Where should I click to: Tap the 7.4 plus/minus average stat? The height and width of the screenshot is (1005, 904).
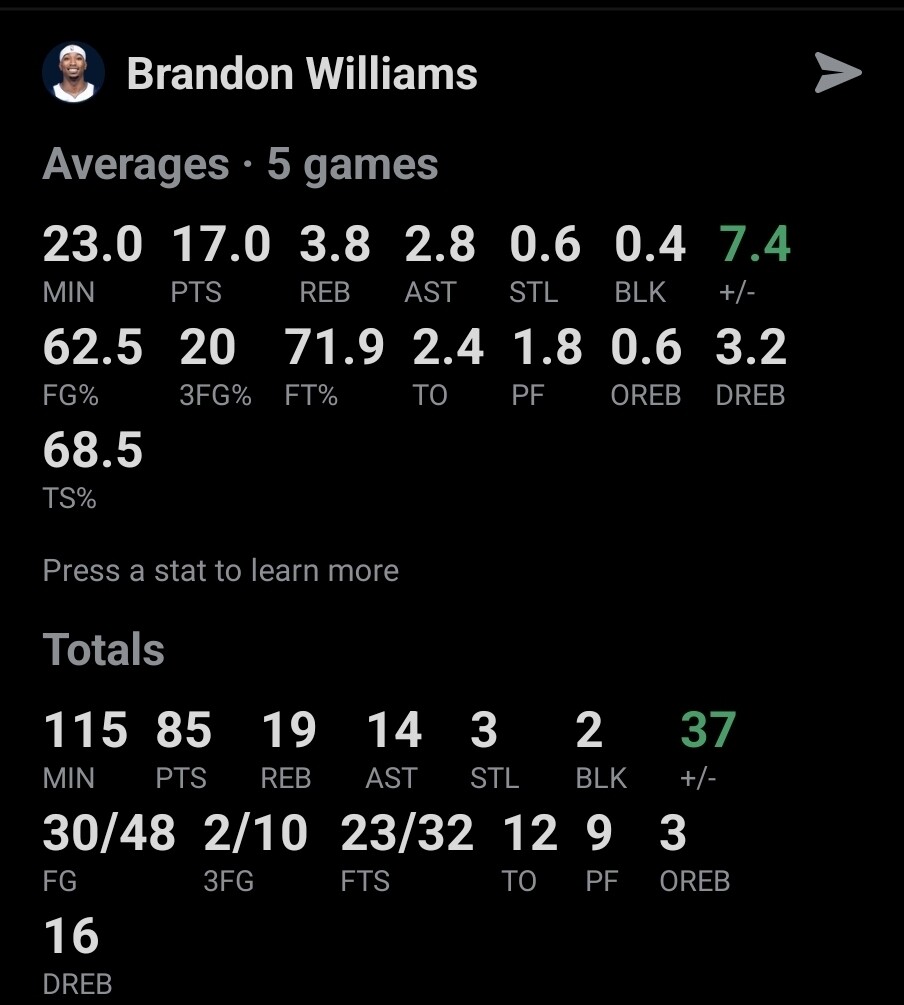click(755, 263)
